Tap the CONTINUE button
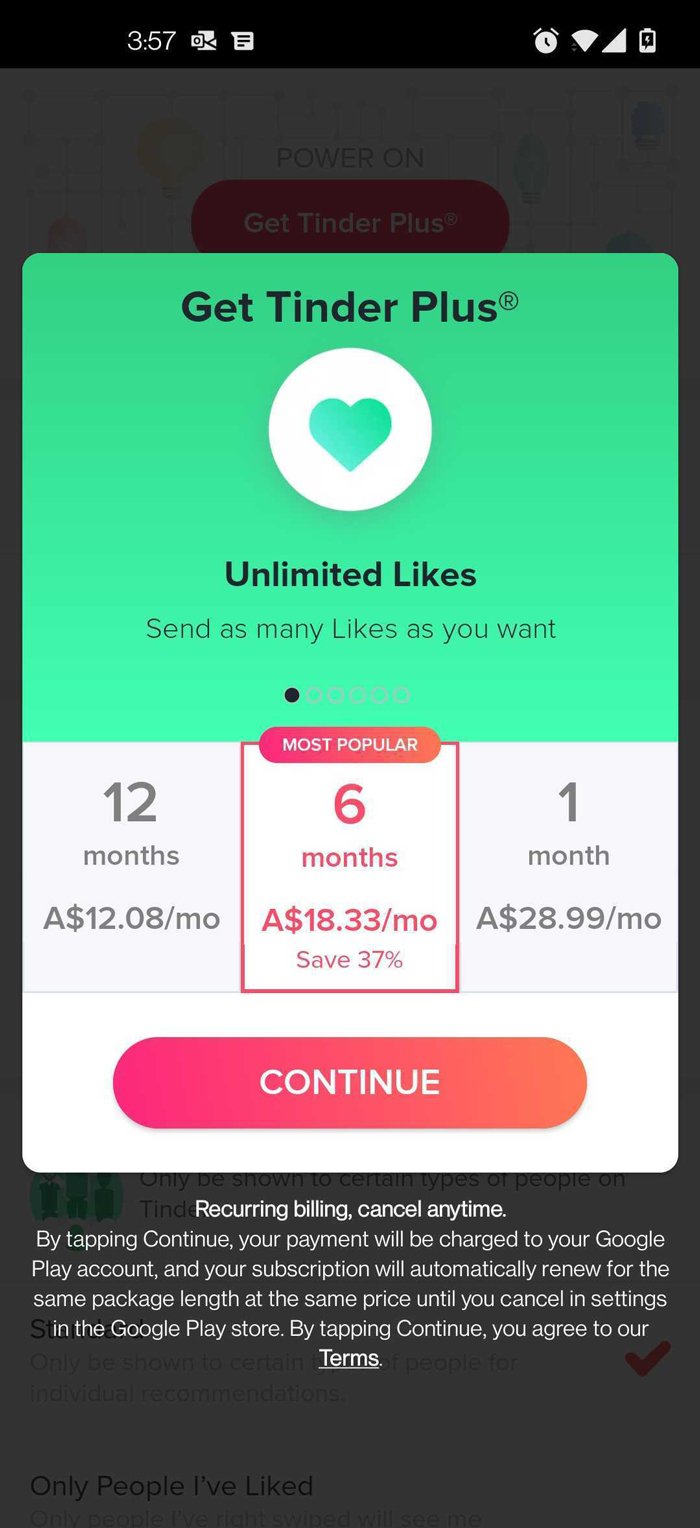 click(x=349, y=1082)
